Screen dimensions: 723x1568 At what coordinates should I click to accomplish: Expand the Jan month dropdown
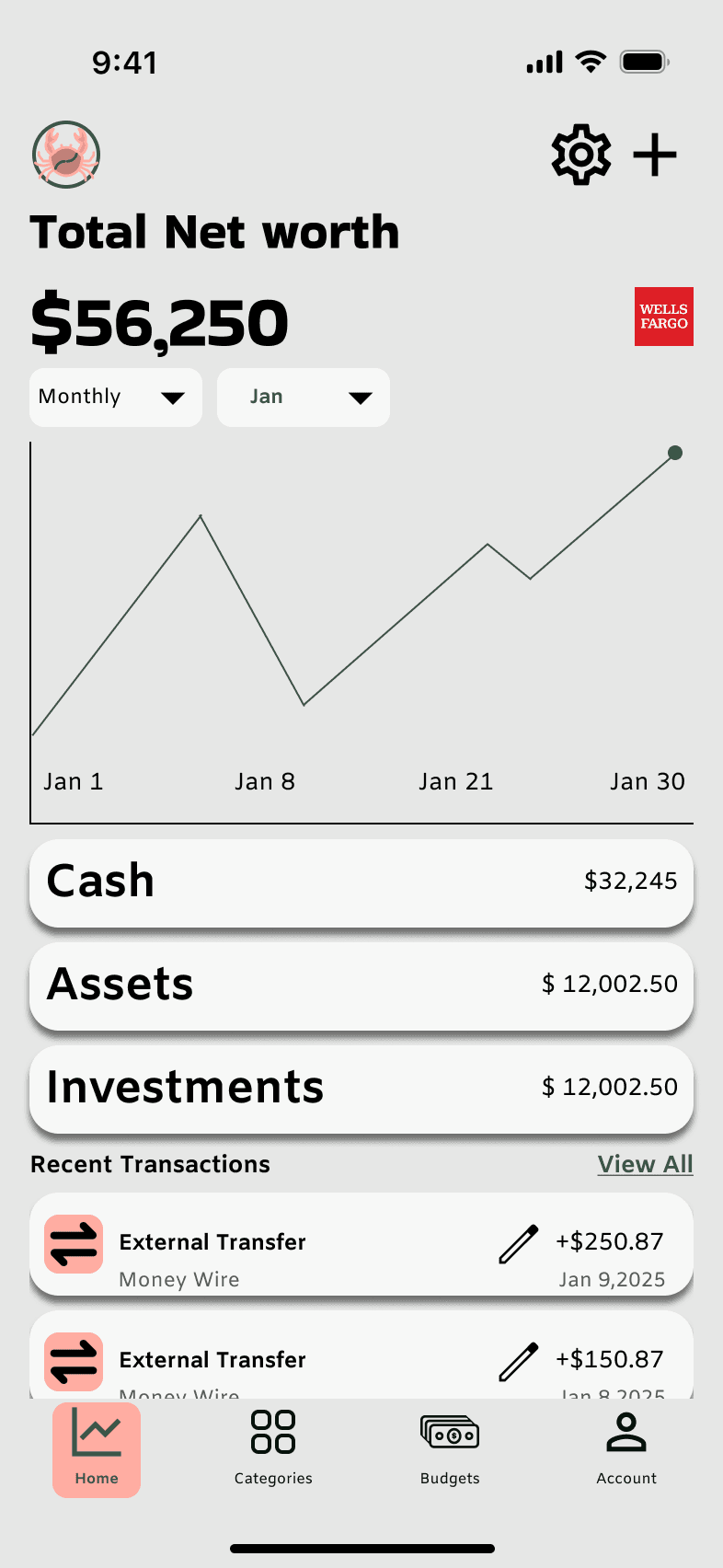[304, 398]
